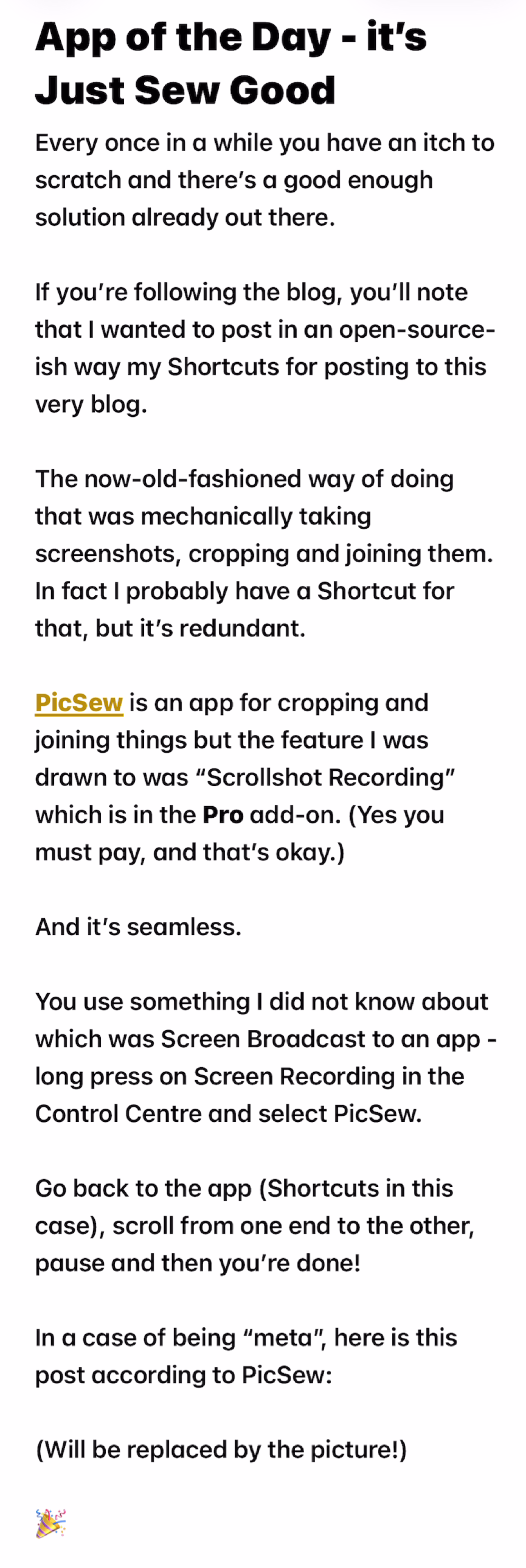Open the PicSew link
This screenshot has height=1568, width=526.
(79, 702)
